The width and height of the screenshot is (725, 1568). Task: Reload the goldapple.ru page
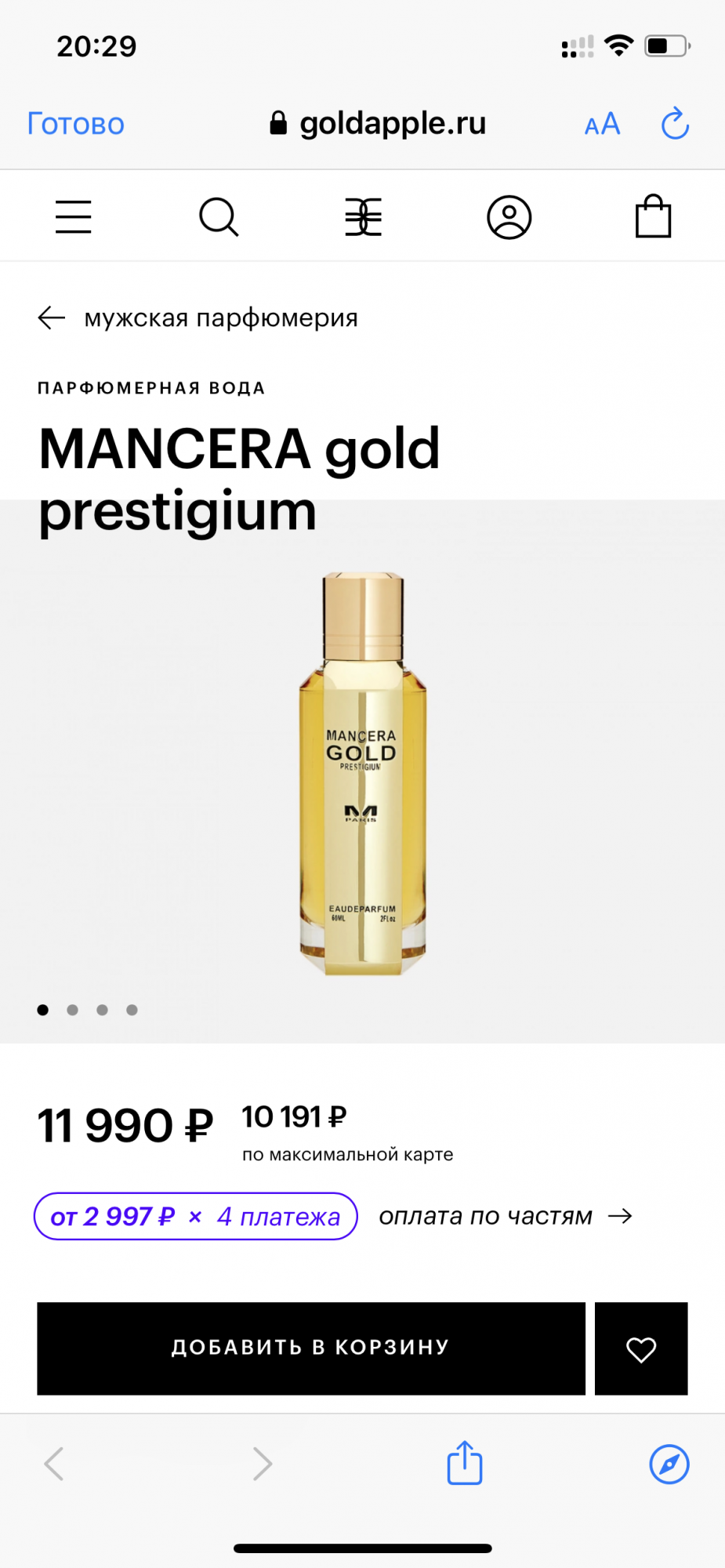pyautogui.click(x=674, y=124)
